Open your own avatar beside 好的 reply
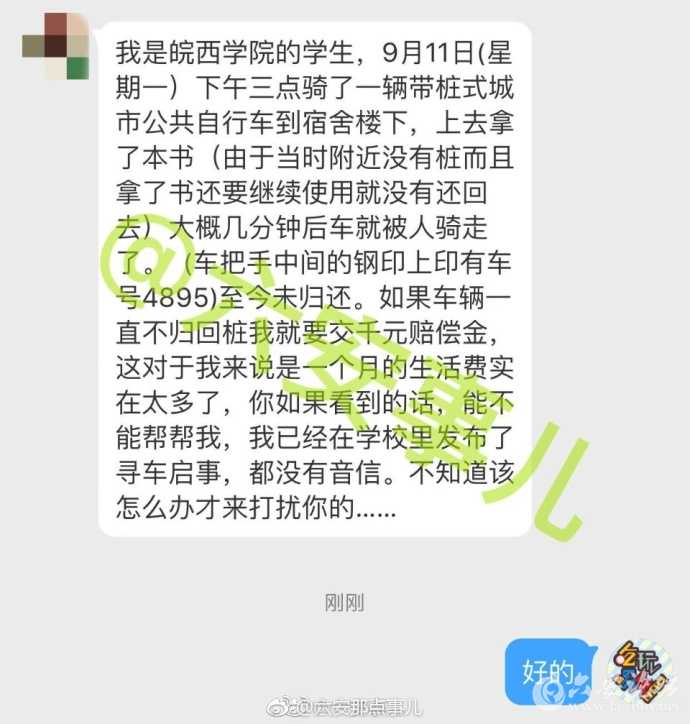The height and width of the screenshot is (724, 690). [x=638, y=666]
